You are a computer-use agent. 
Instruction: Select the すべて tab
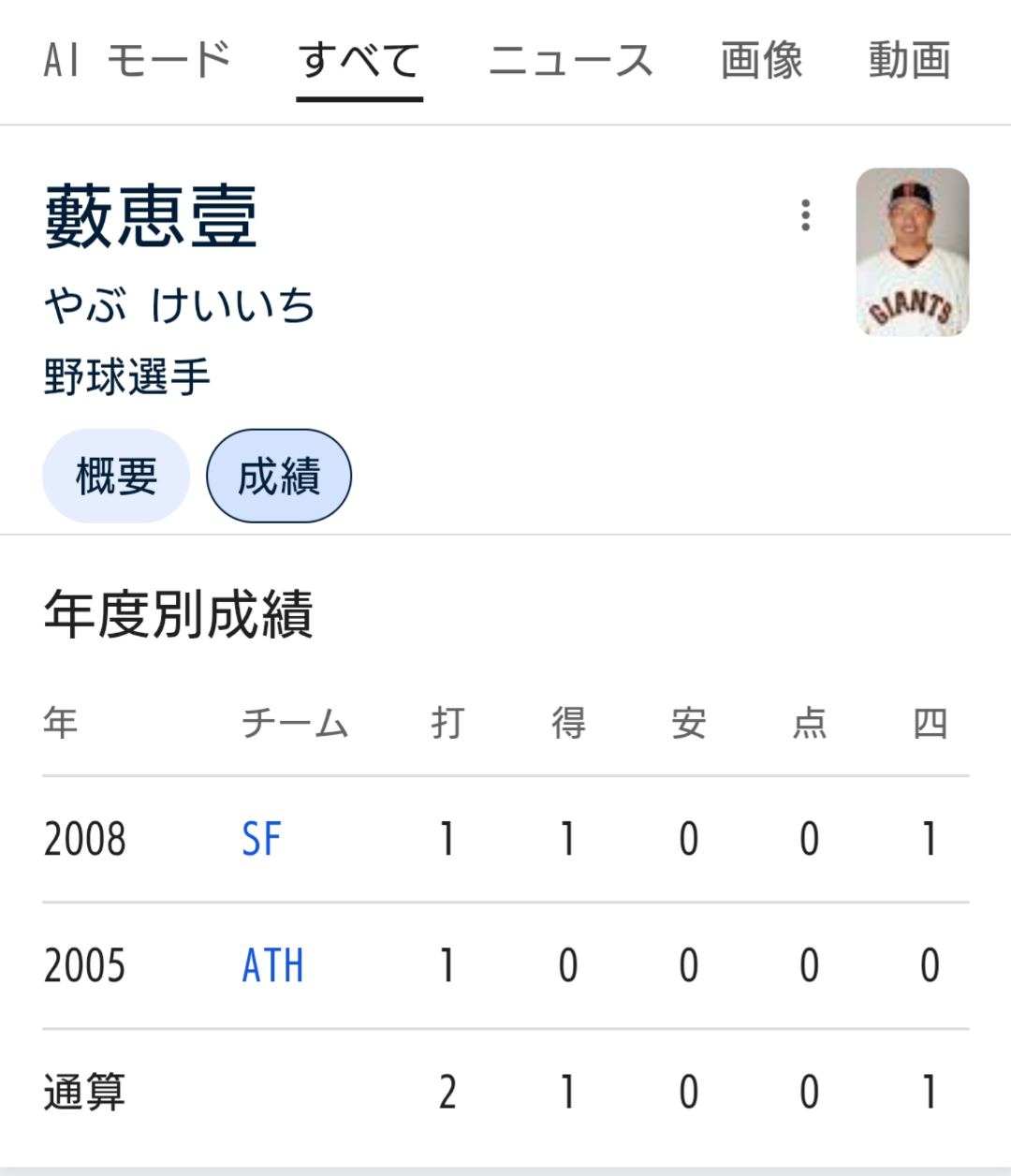tap(359, 62)
